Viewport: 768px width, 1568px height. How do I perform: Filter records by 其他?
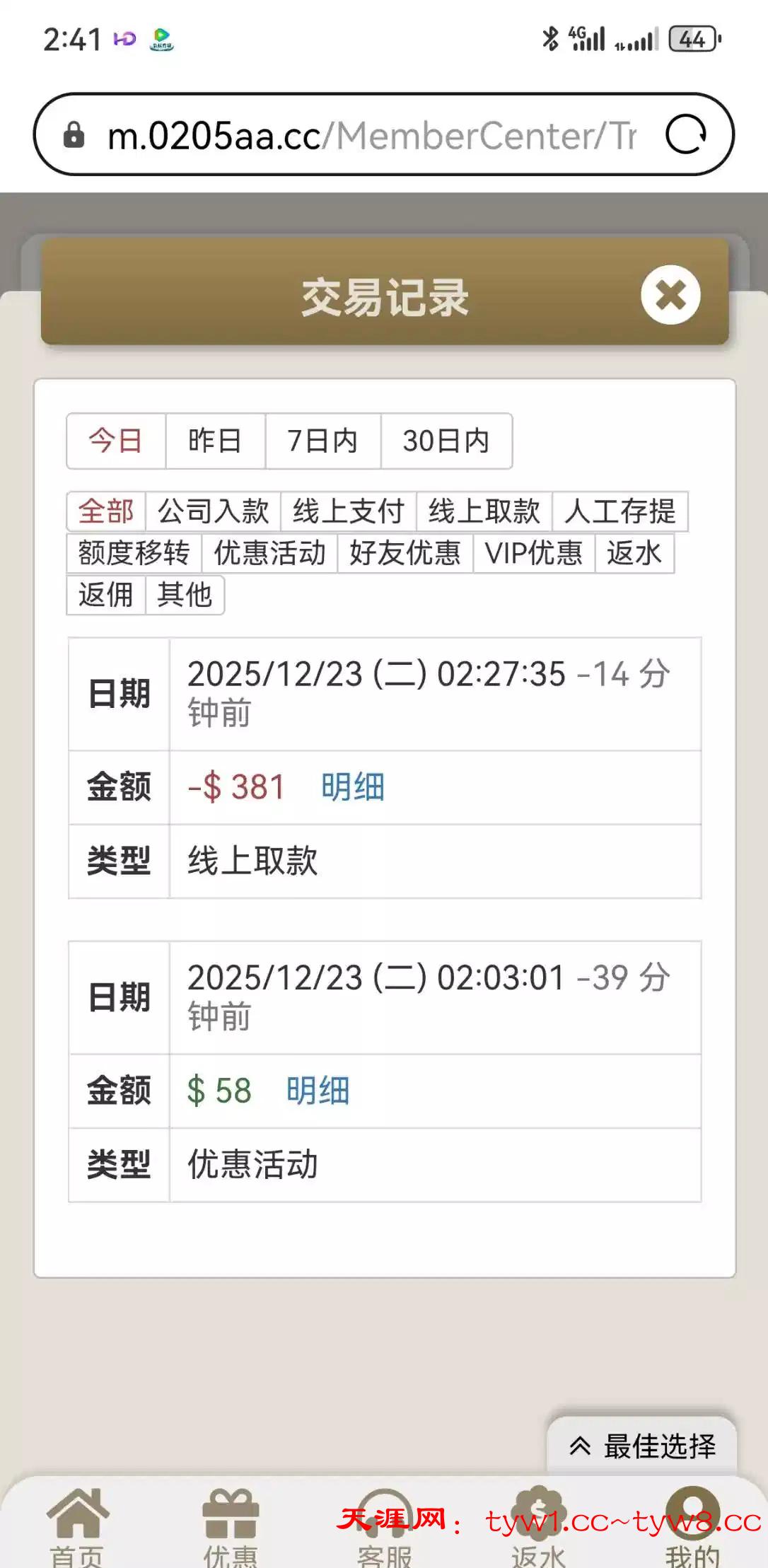(185, 594)
